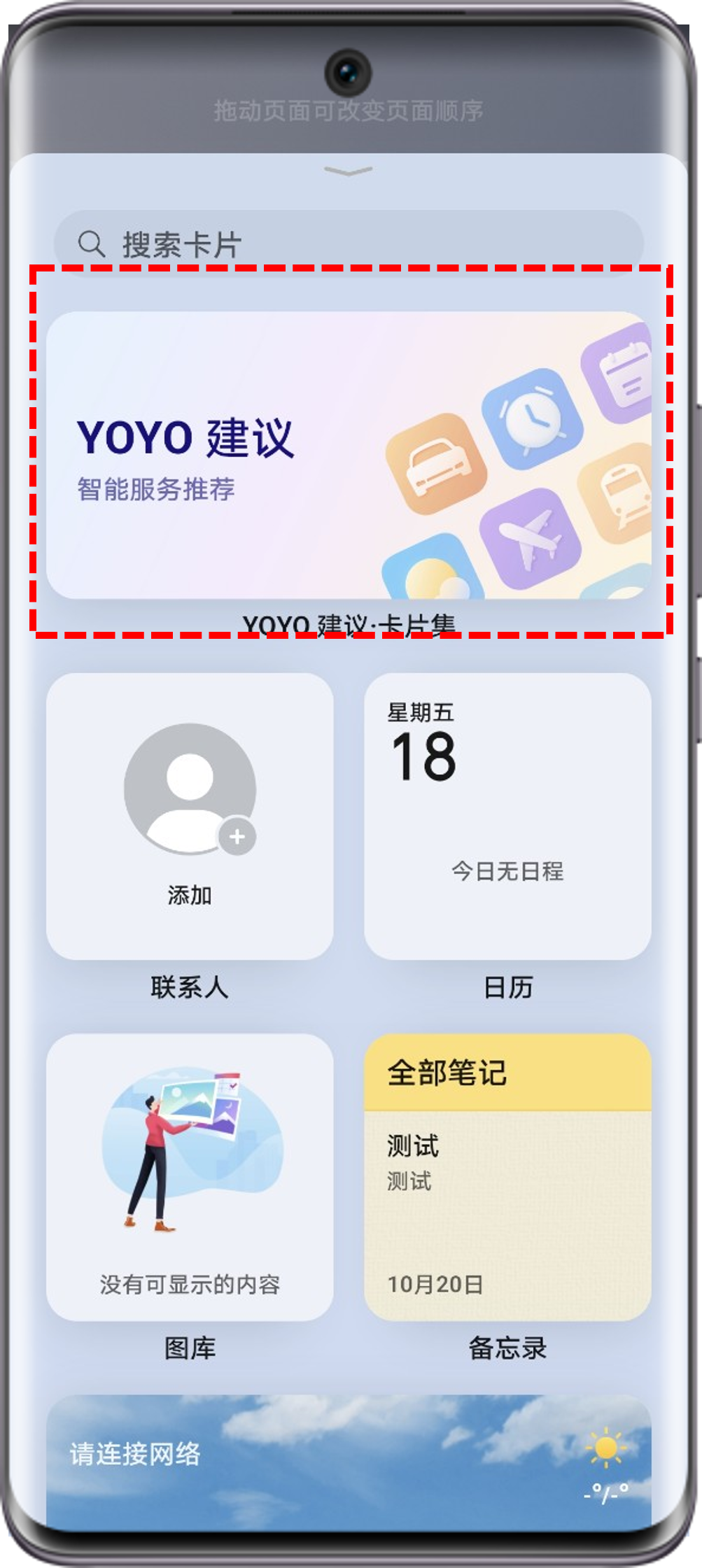The image size is (702, 1568).
Task: Choose the 日历 calendar widget card
Action: [x=507, y=816]
